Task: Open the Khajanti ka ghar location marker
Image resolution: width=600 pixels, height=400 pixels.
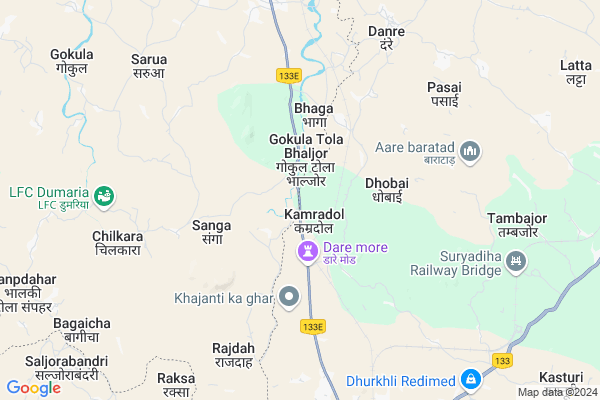Action: pos(289,296)
